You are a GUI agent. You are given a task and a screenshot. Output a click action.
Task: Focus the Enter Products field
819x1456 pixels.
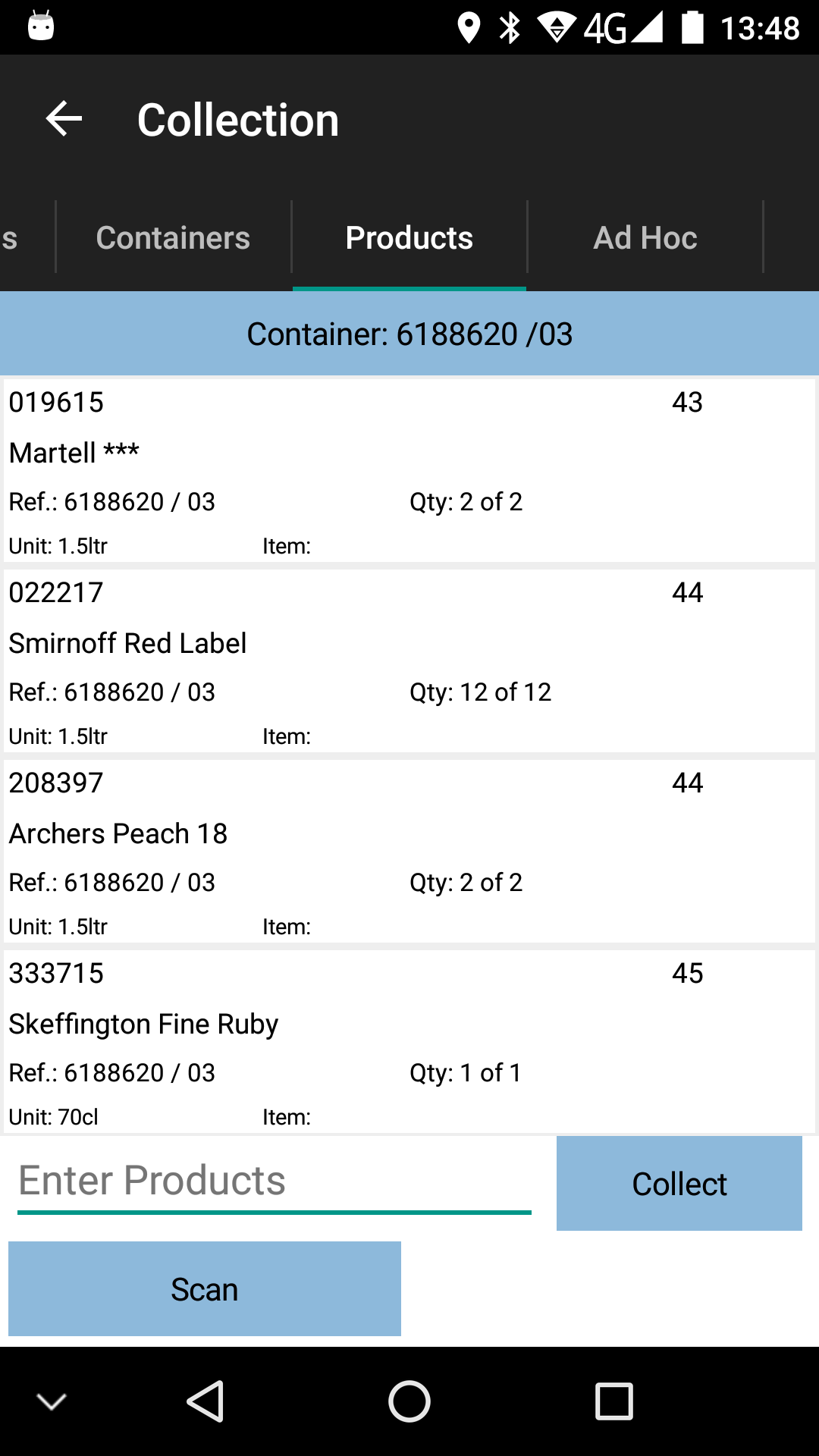tap(275, 1182)
